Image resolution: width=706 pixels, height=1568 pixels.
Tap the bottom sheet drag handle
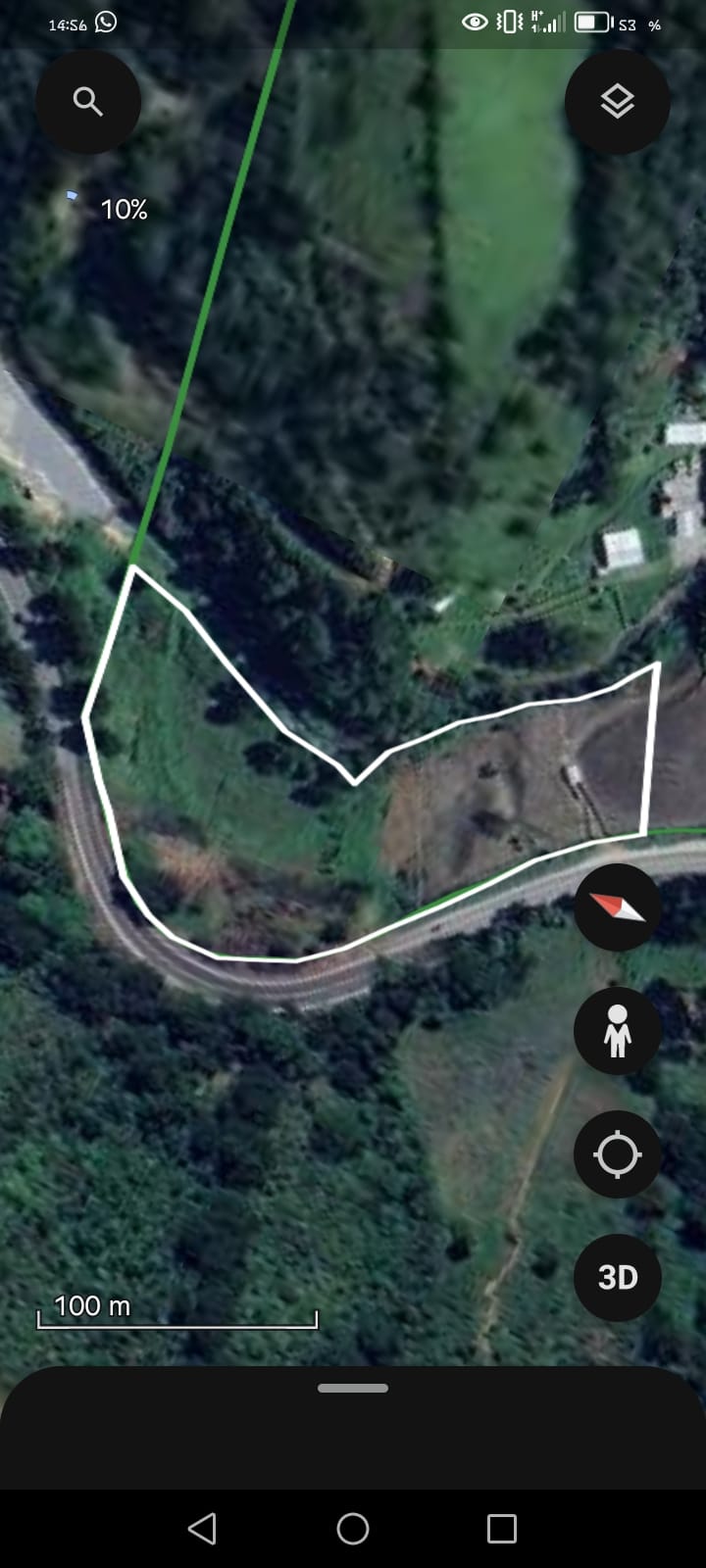coord(353,1388)
